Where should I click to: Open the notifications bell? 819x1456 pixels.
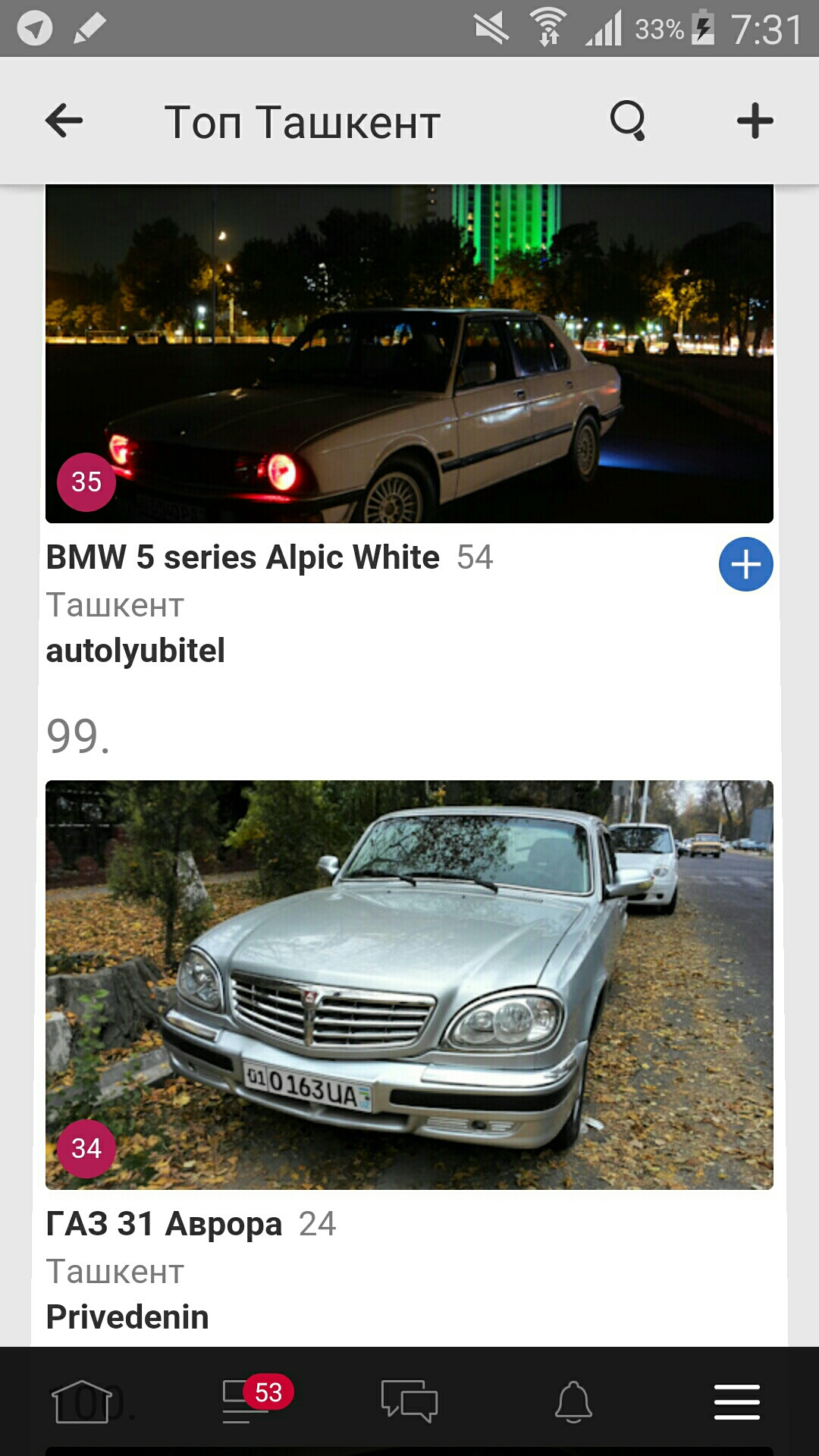pyautogui.click(x=573, y=1401)
